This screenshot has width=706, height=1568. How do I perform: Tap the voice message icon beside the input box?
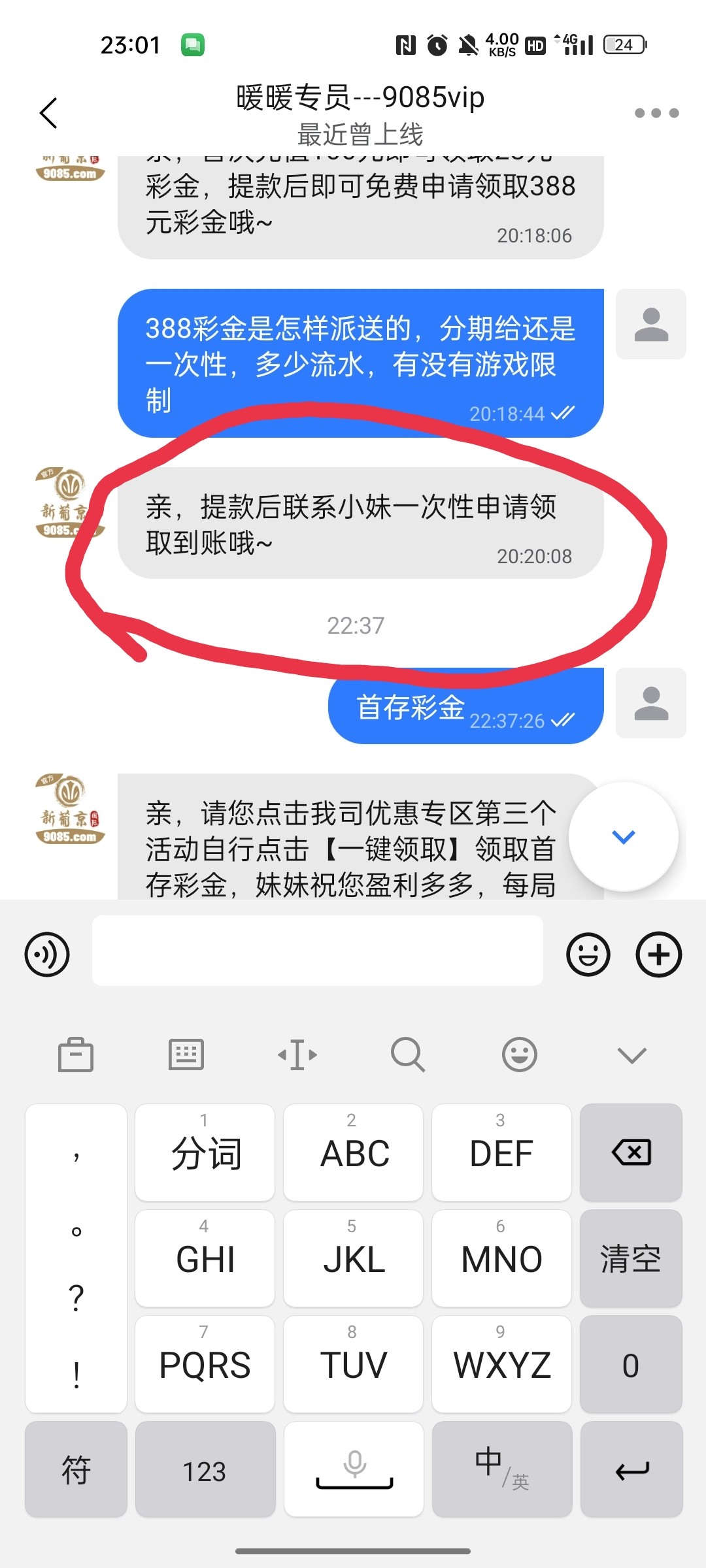(x=46, y=954)
